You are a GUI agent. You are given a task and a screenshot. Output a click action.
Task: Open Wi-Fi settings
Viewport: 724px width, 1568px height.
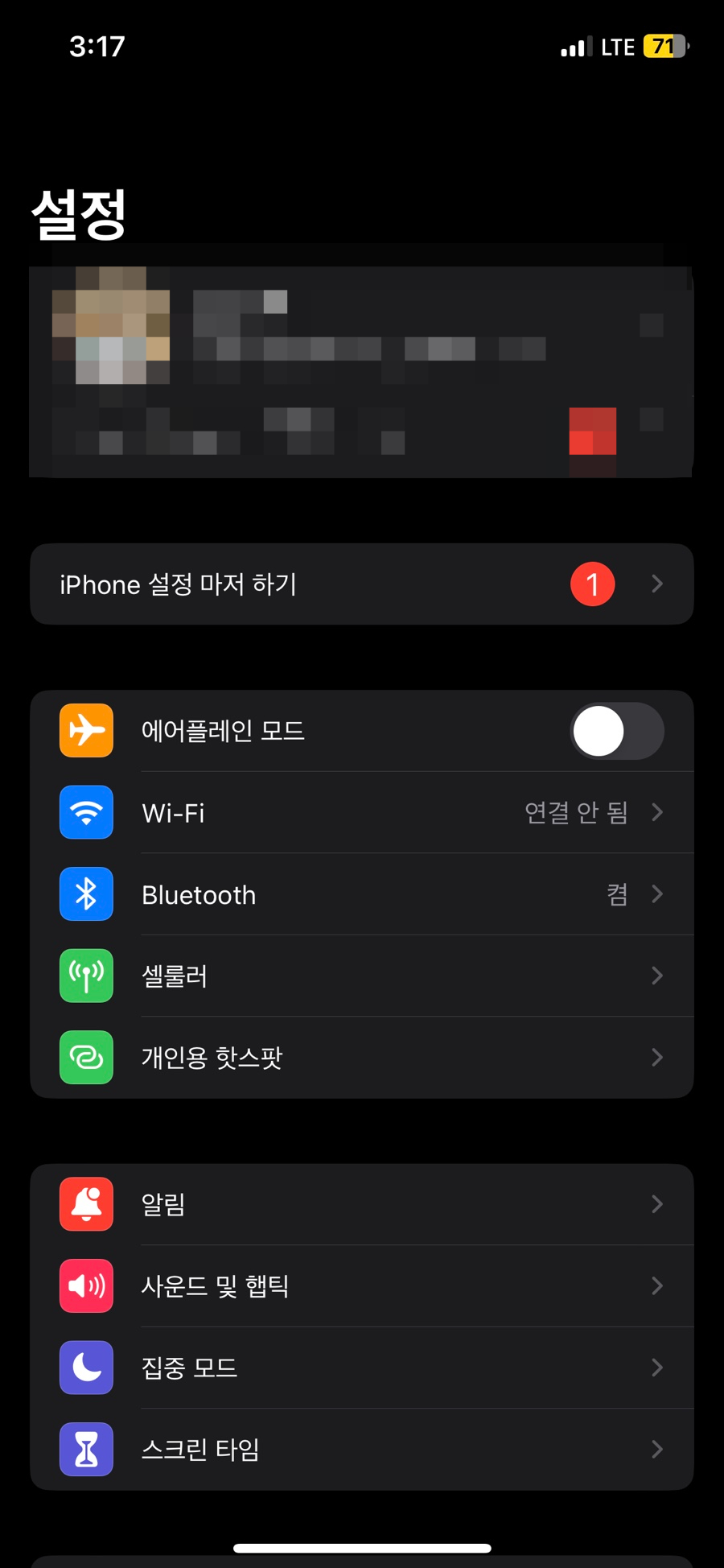click(361, 813)
